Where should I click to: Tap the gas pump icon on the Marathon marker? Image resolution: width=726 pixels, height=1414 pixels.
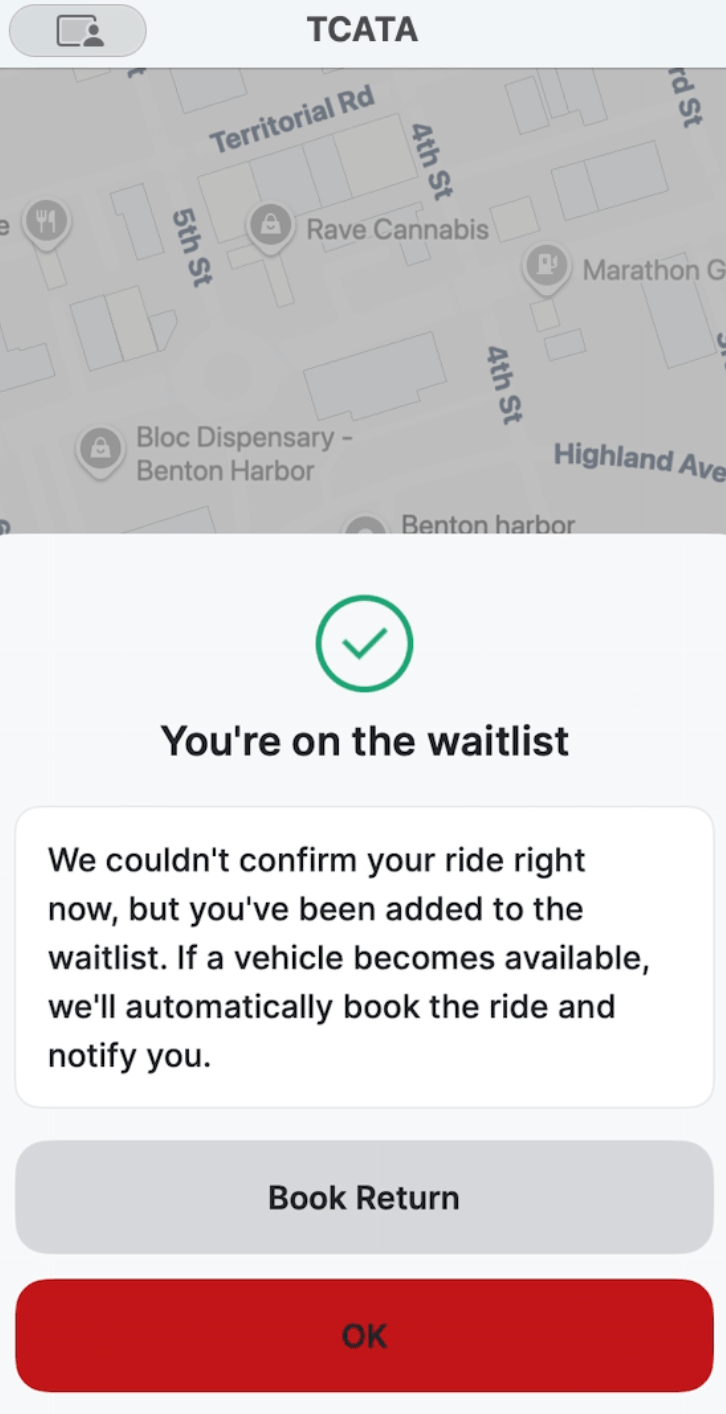546,264
